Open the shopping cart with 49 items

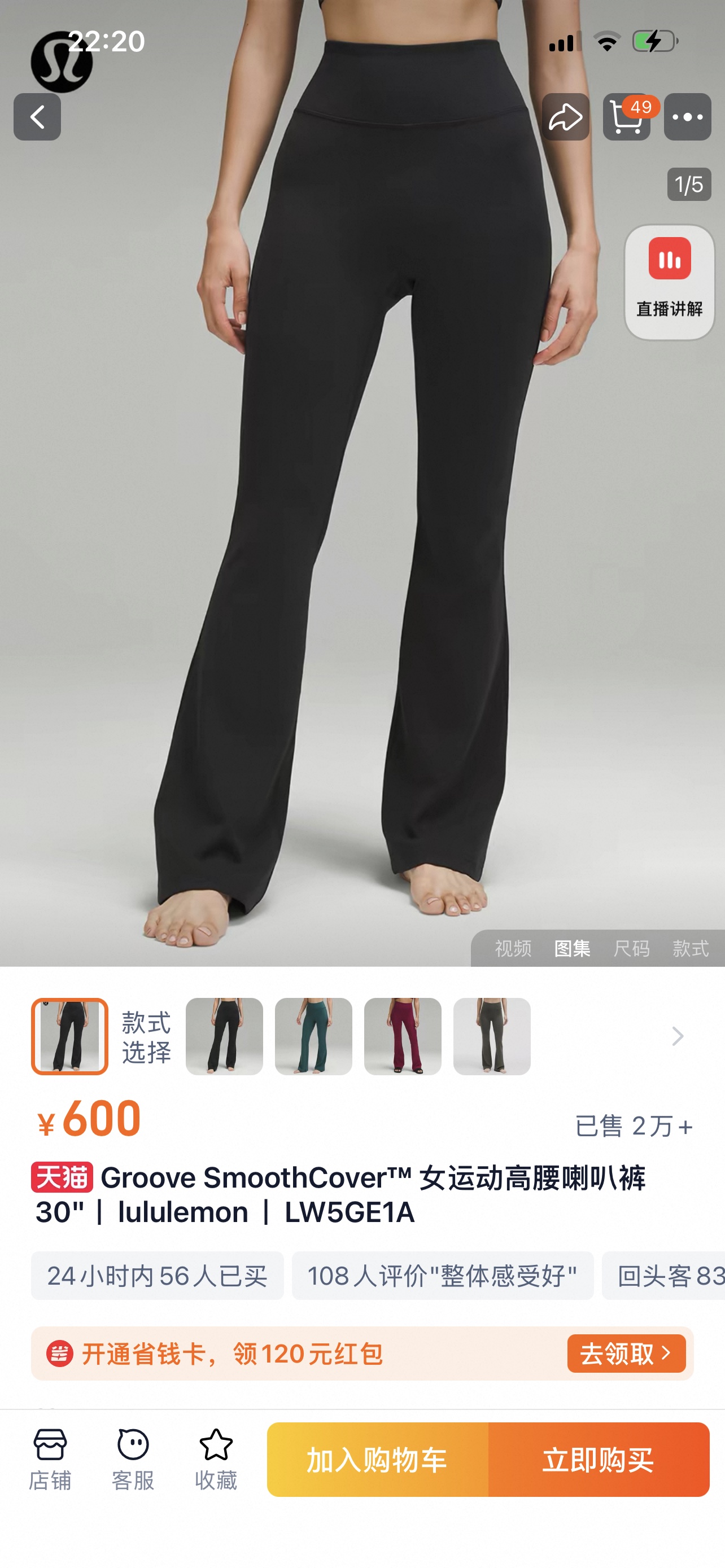click(x=626, y=117)
